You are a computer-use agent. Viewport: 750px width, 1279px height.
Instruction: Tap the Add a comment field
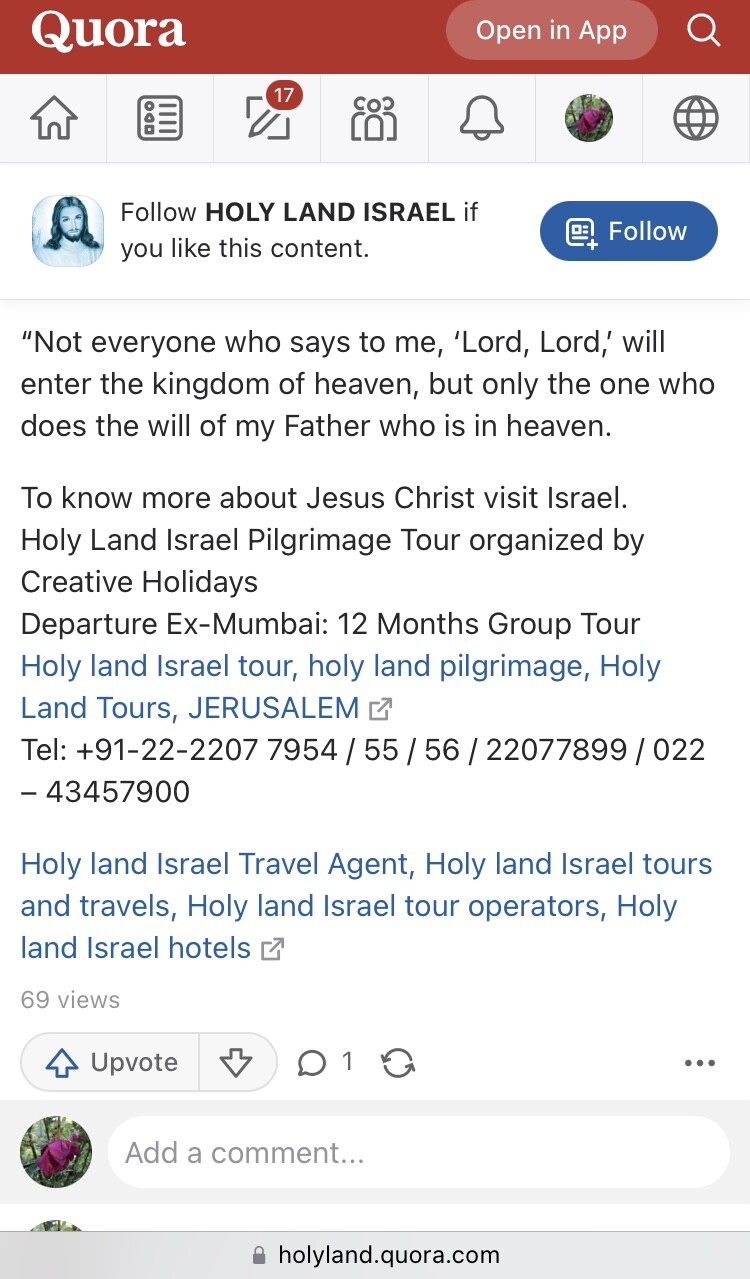418,1153
